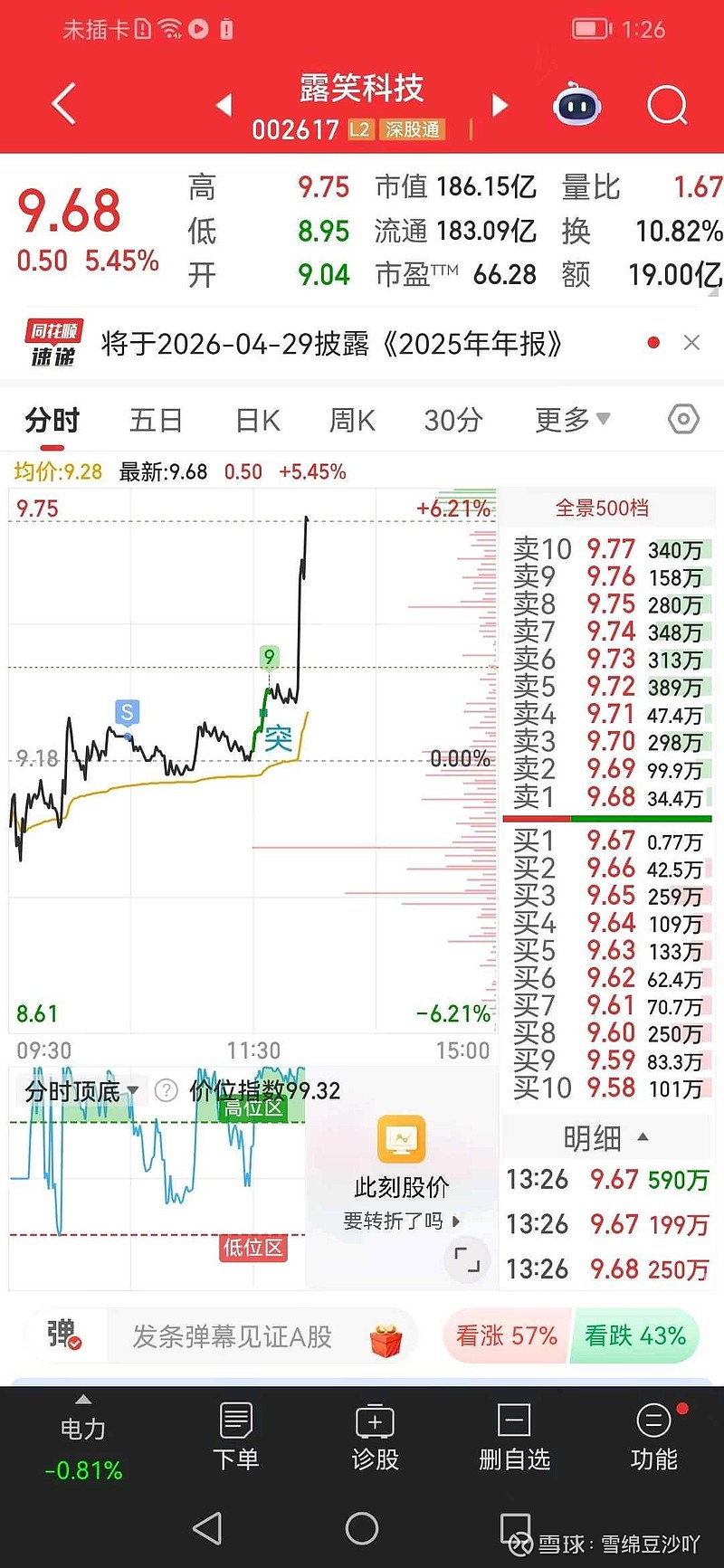Switch to the 五日 chart tab
Viewport: 724px width, 1568px height.
click(156, 421)
